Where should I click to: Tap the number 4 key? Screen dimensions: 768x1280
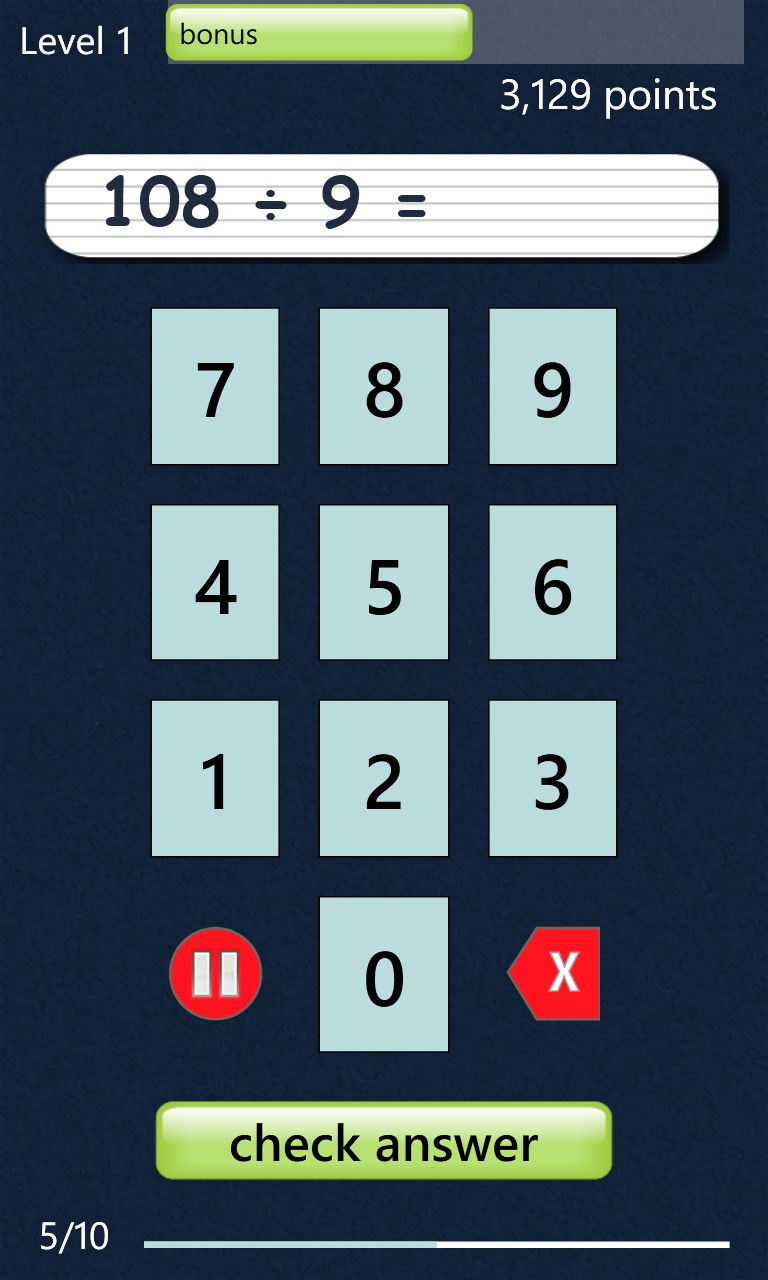click(215, 582)
